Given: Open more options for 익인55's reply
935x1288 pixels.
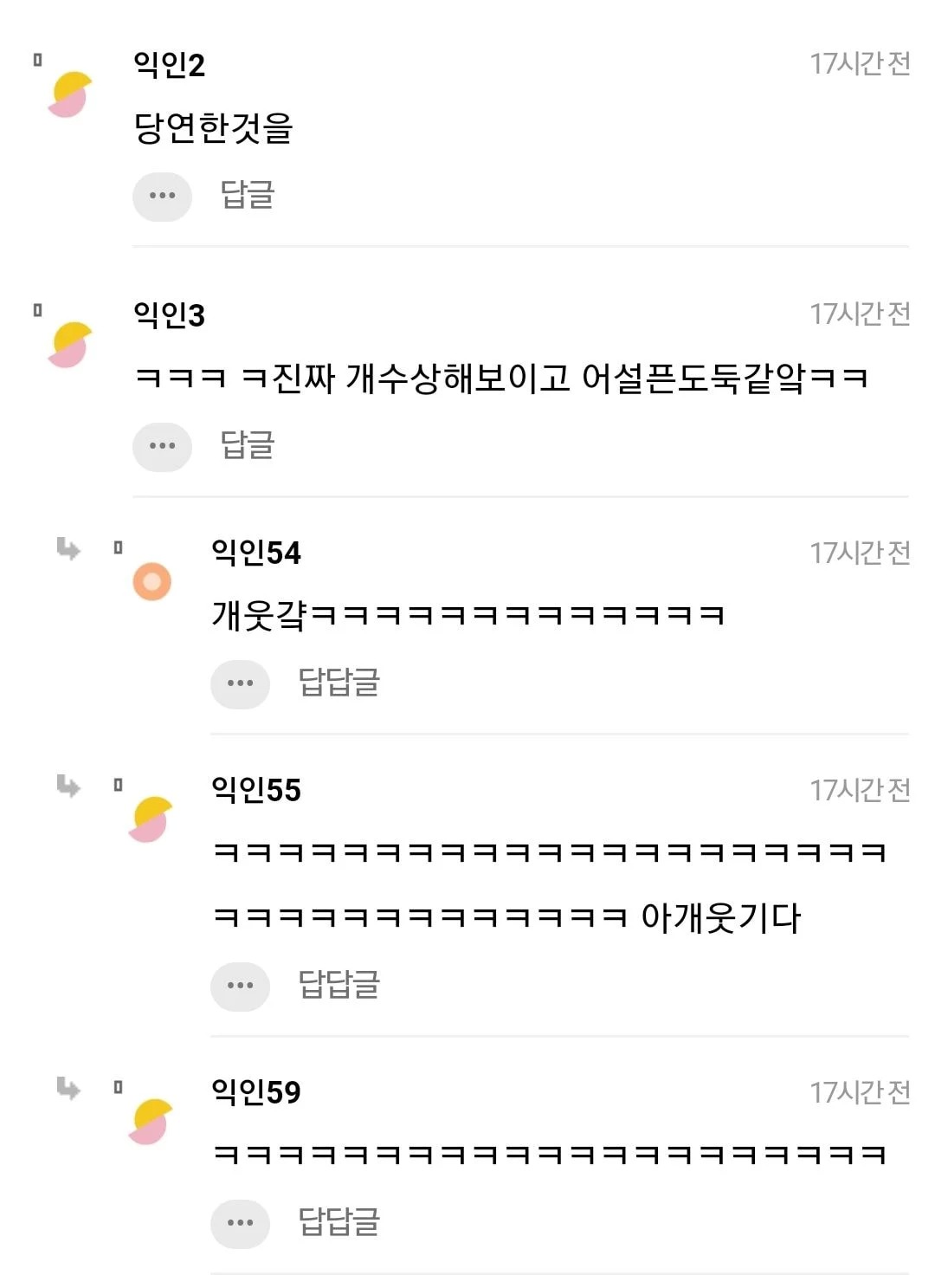Looking at the screenshot, I should (240, 987).
